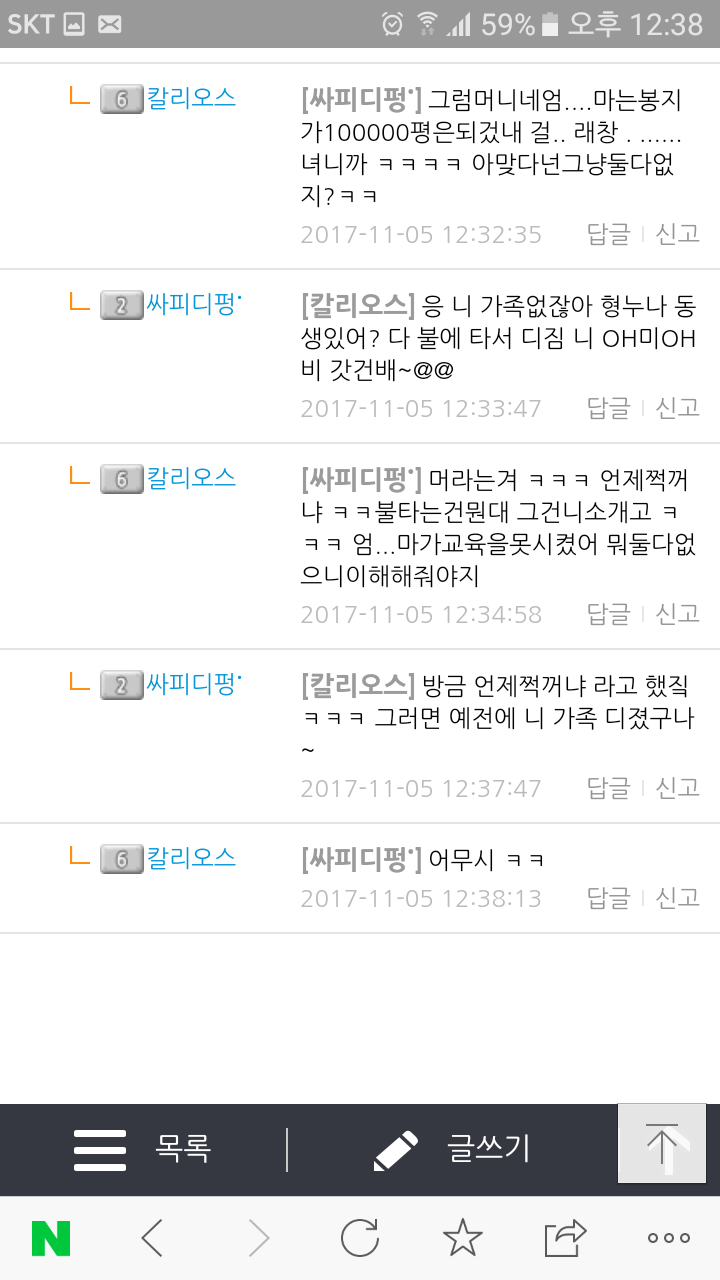Open 싸피디펑 profile on the 12:33:47 comment
Image resolution: width=720 pixels, height=1280 pixels.
193,304
